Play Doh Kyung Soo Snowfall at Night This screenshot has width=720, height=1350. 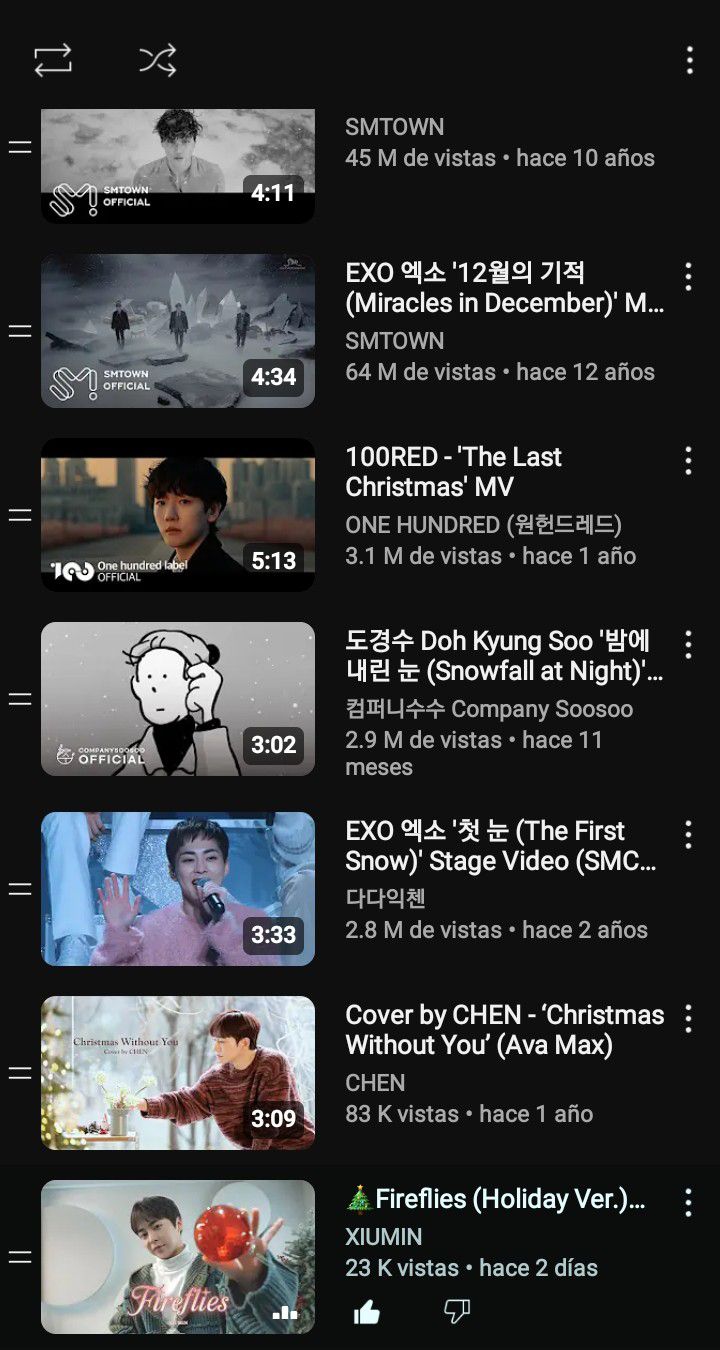click(x=178, y=699)
